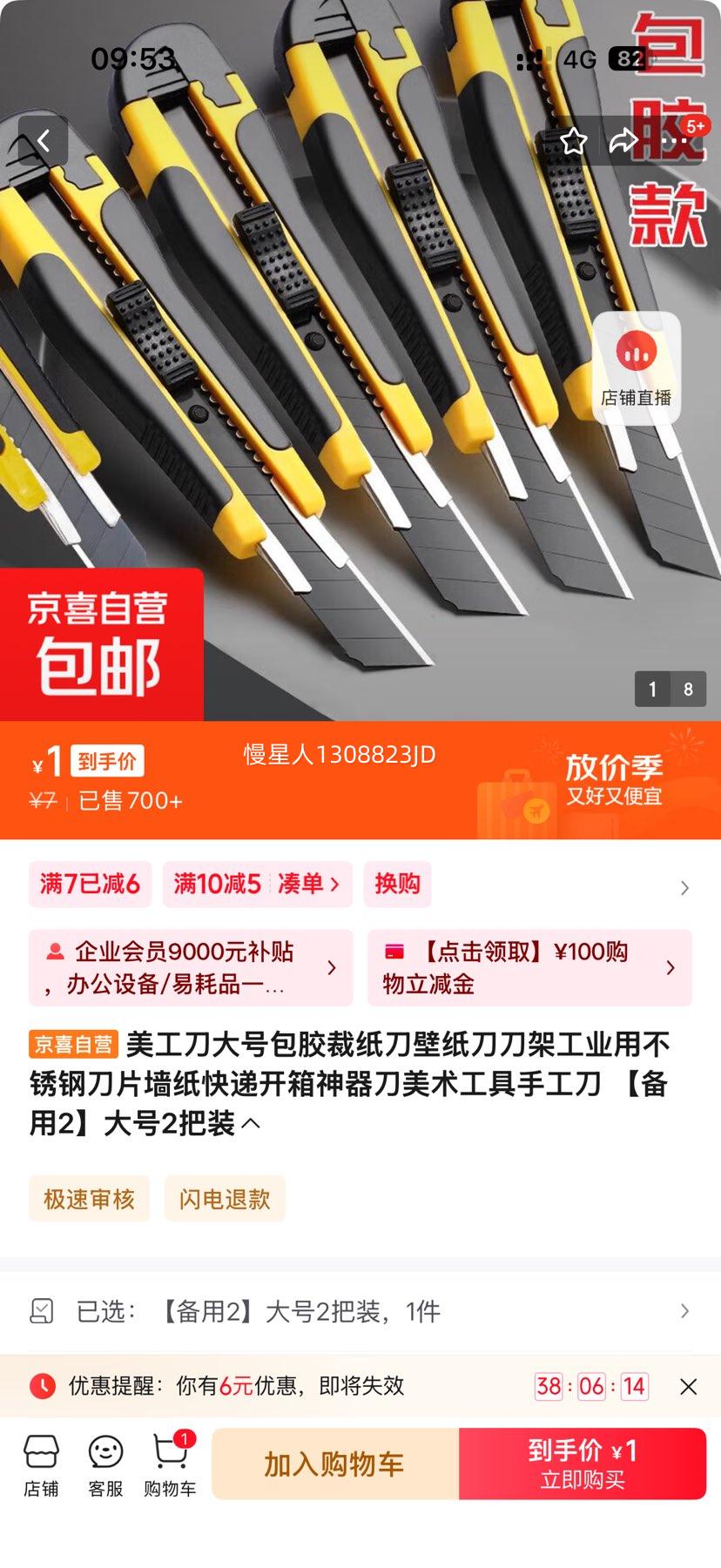
Task: Open the 换购 promotion chip
Action: coord(397,885)
